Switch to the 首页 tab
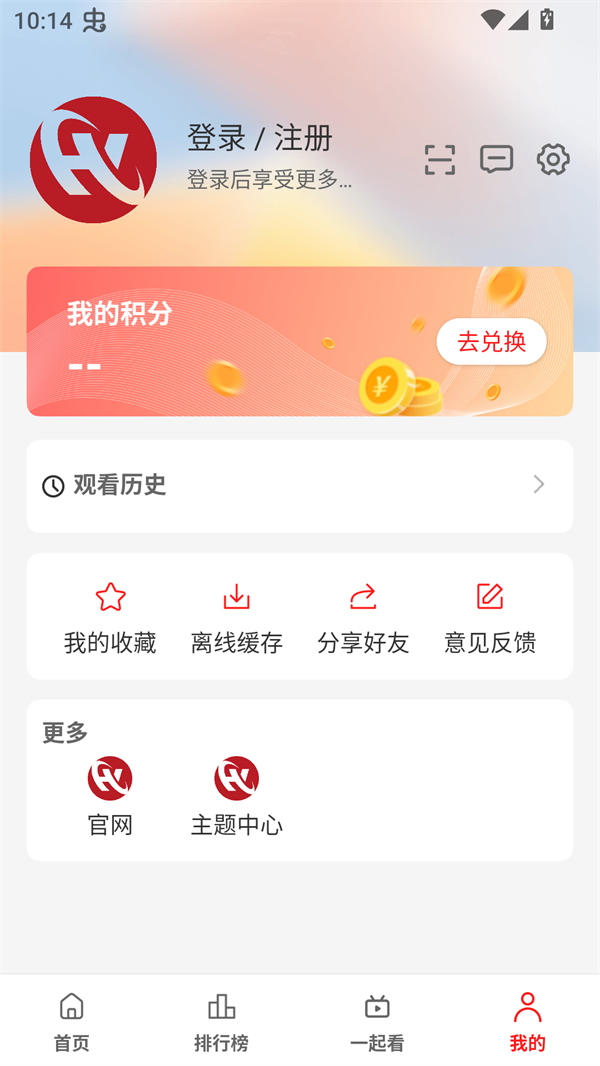The width and height of the screenshot is (600, 1066). pos(72,1021)
